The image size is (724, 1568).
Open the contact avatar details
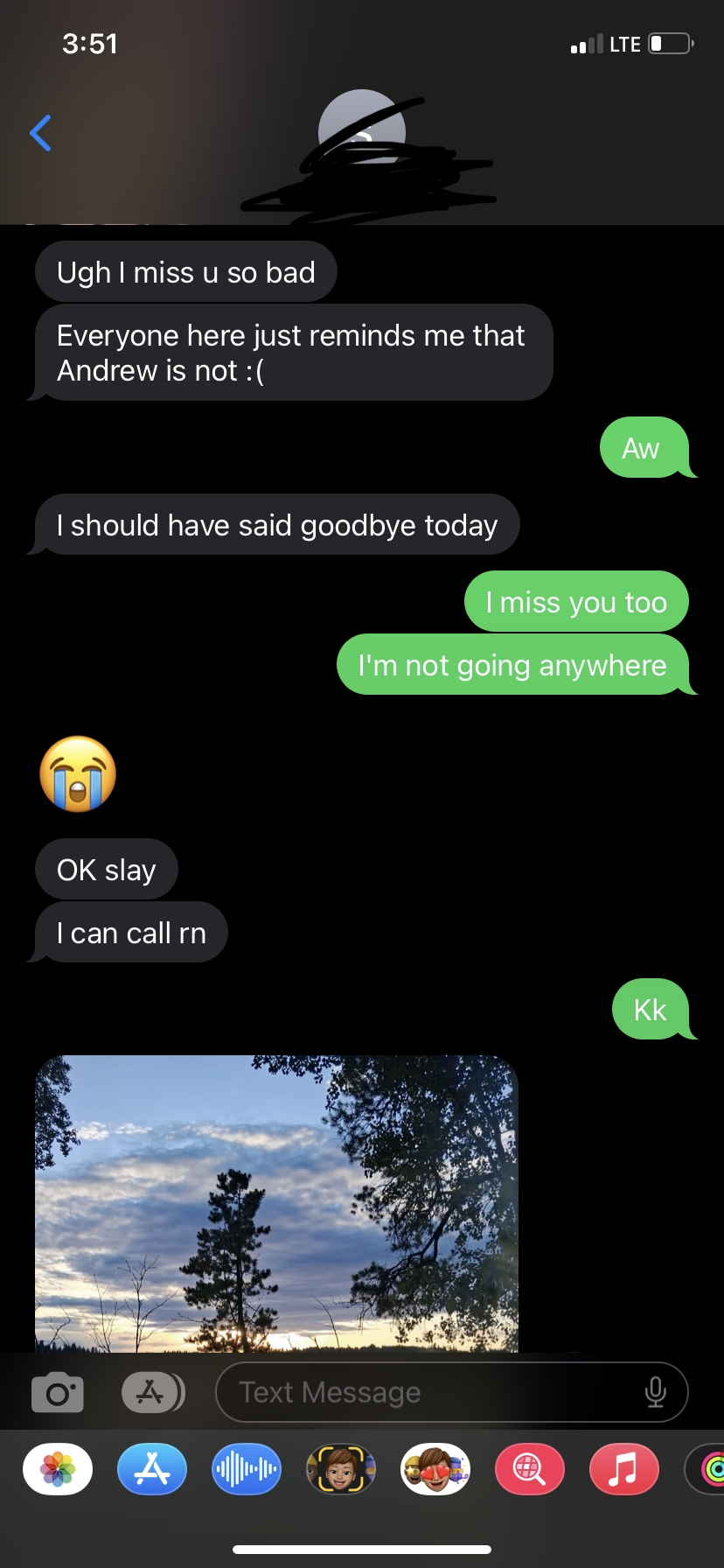(x=362, y=133)
